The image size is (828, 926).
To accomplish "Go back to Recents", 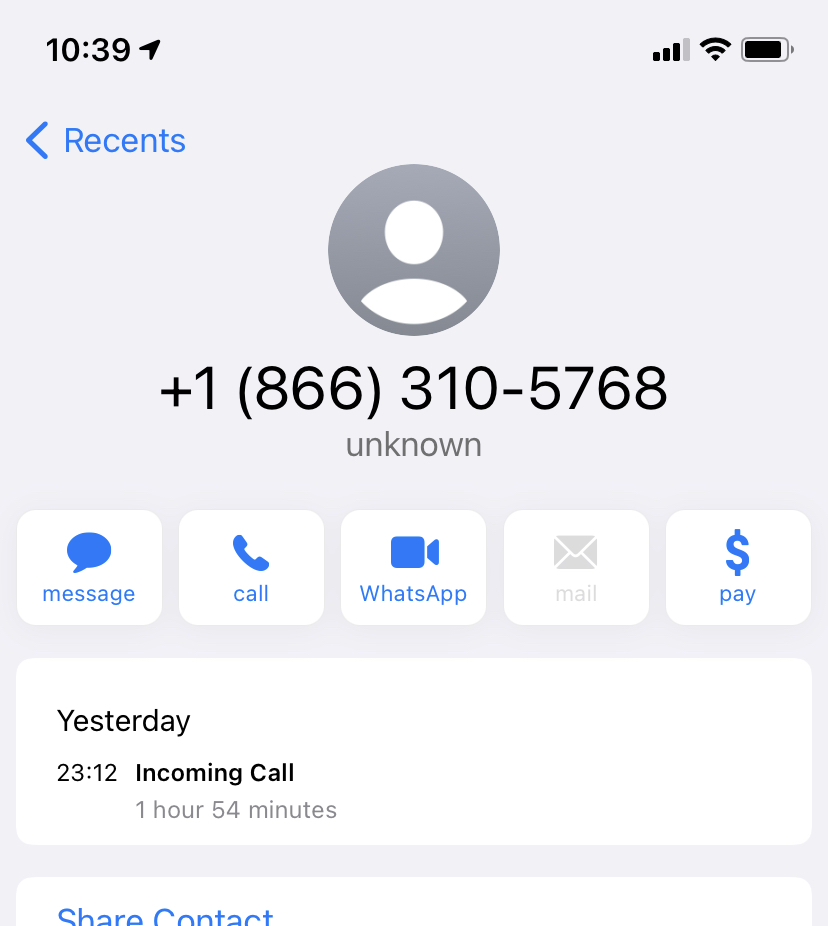I will pos(107,141).
